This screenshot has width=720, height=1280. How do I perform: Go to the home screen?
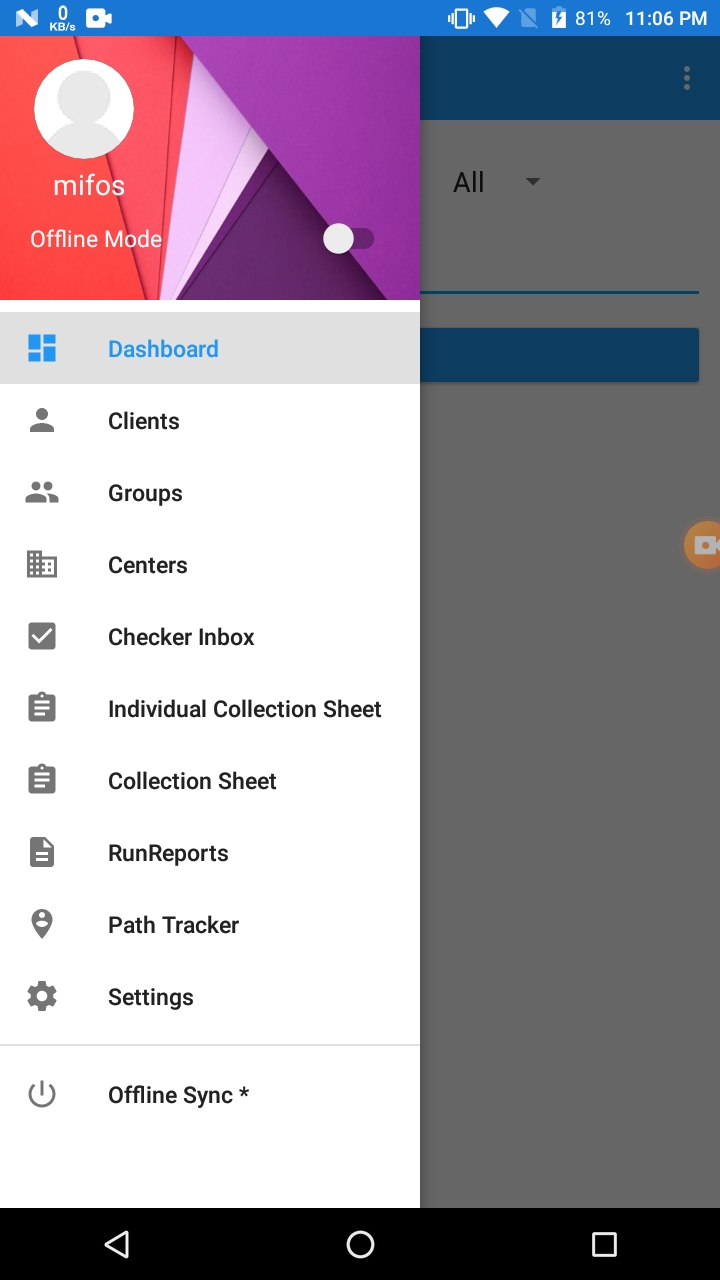click(360, 1244)
